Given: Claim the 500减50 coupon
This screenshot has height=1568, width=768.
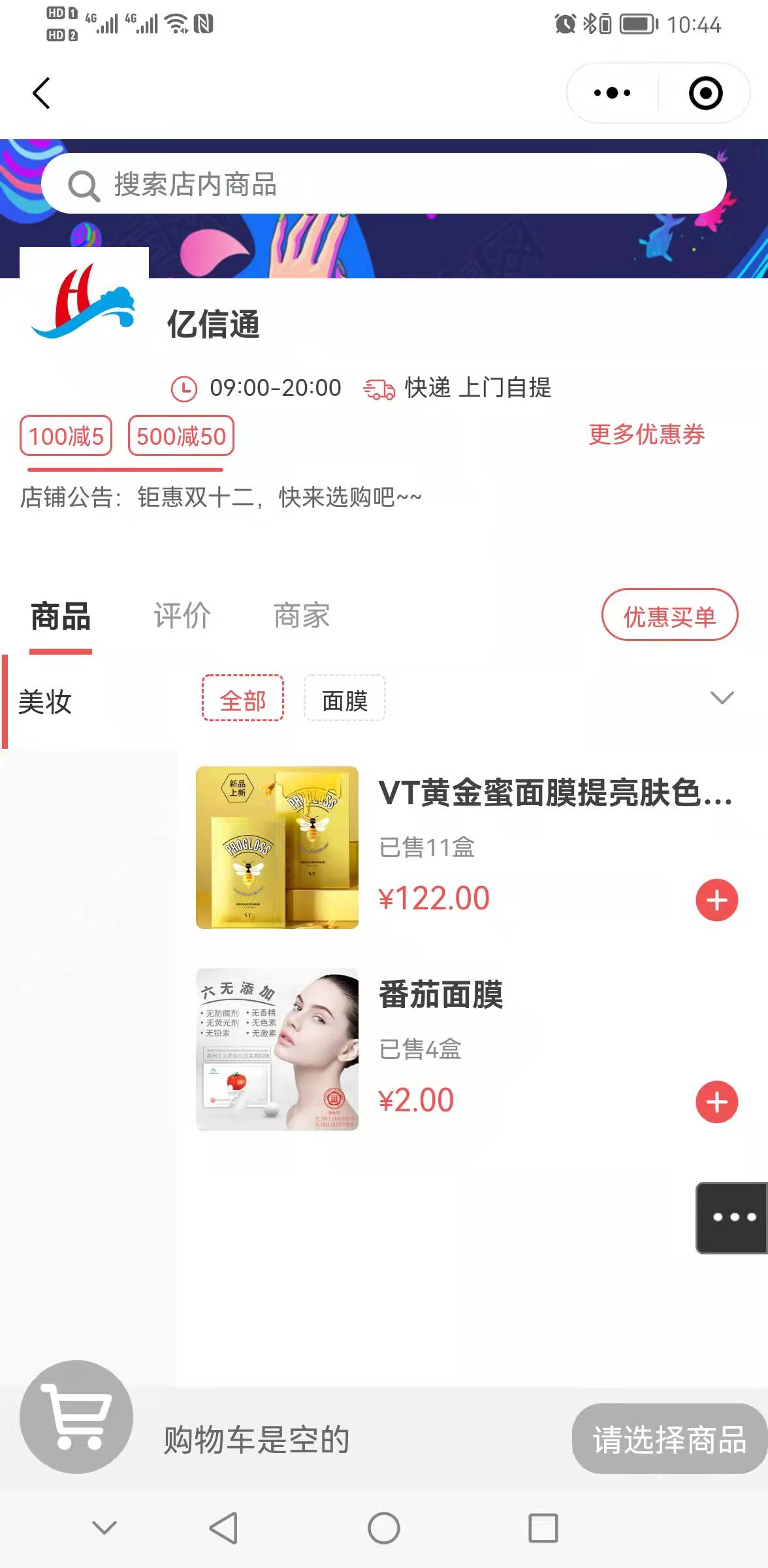Looking at the screenshot, I should pos(181,436).
